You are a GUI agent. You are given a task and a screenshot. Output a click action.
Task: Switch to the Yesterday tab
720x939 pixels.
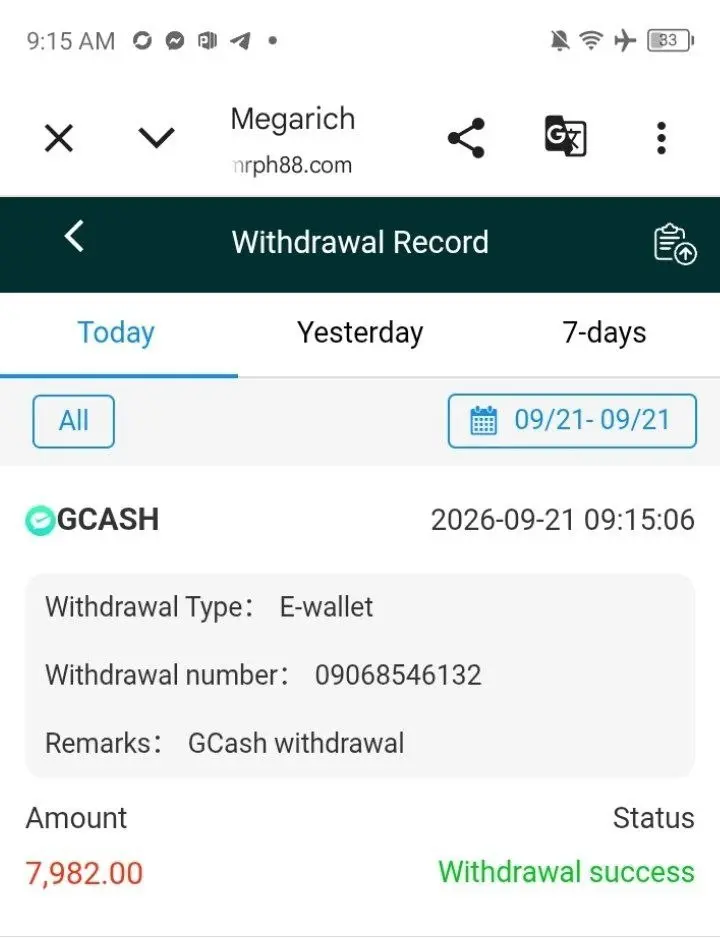tap(360, 332)
